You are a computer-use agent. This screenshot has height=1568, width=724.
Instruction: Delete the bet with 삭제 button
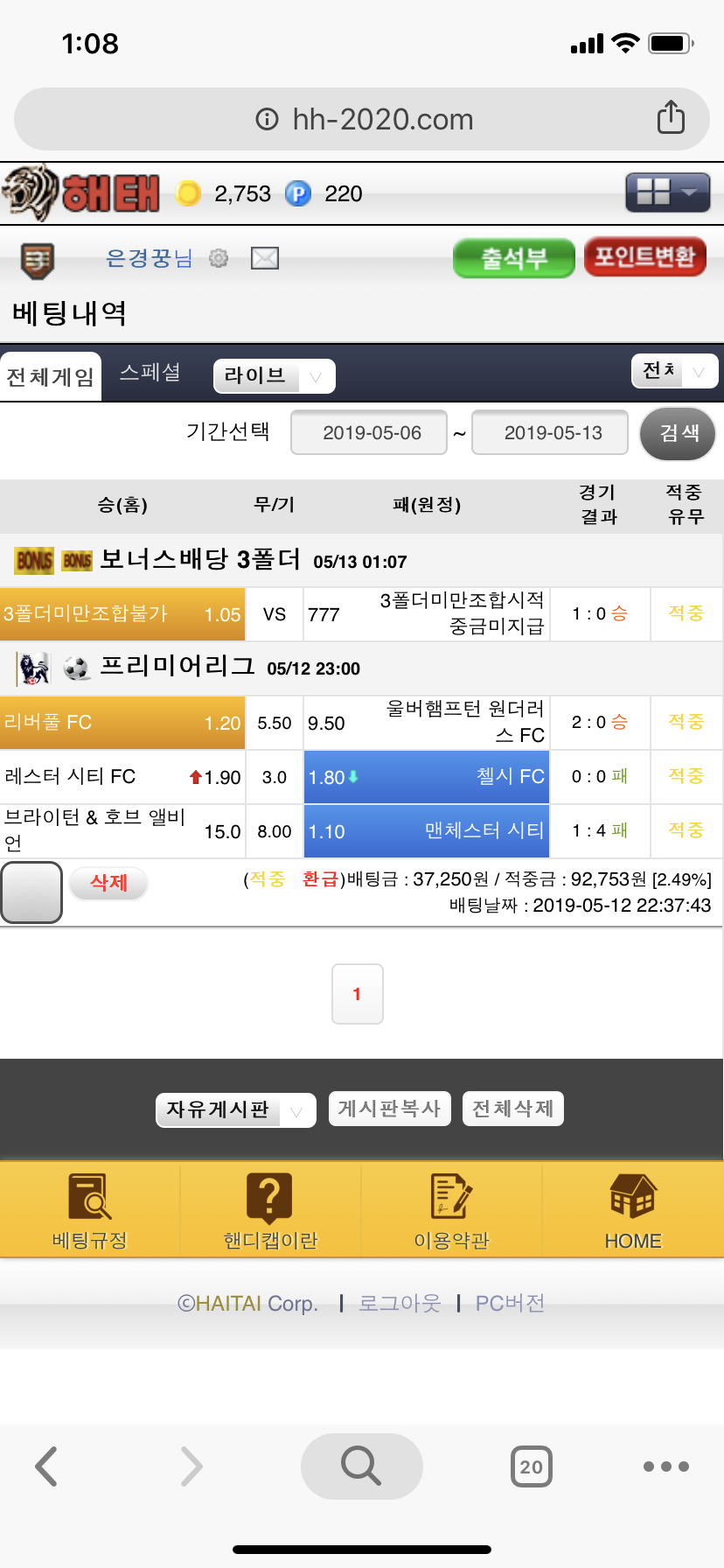[108, 883]
